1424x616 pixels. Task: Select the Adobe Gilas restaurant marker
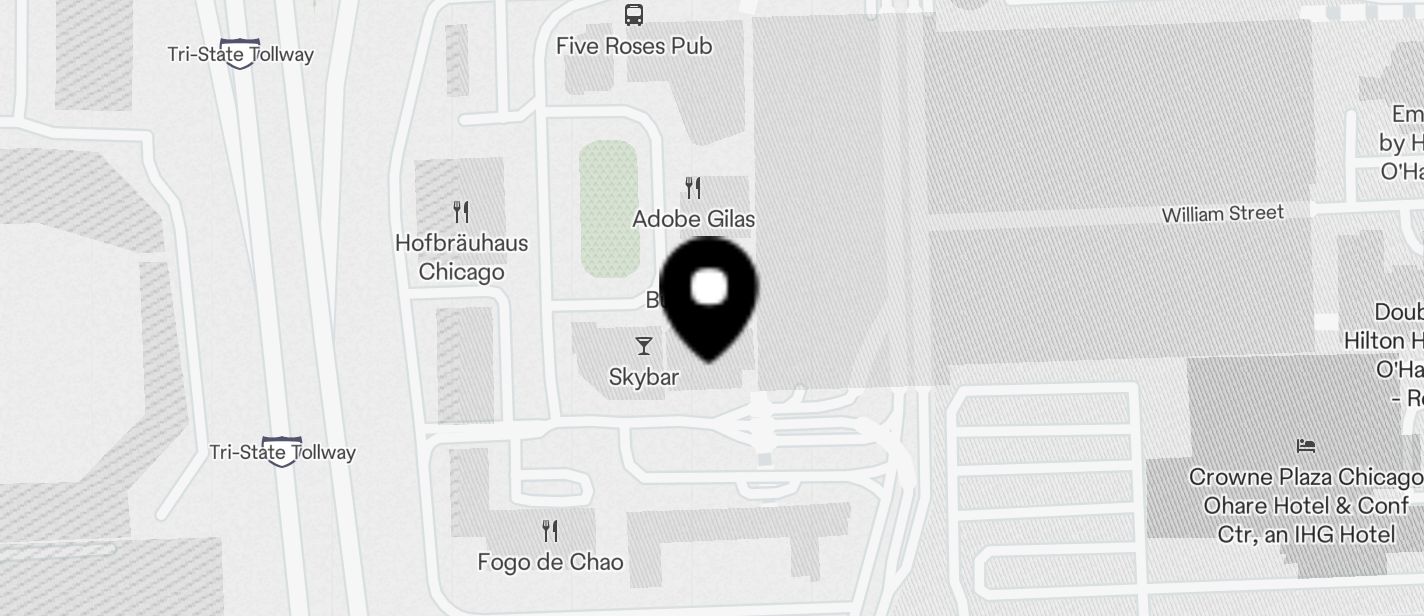[x=693, y=188]
